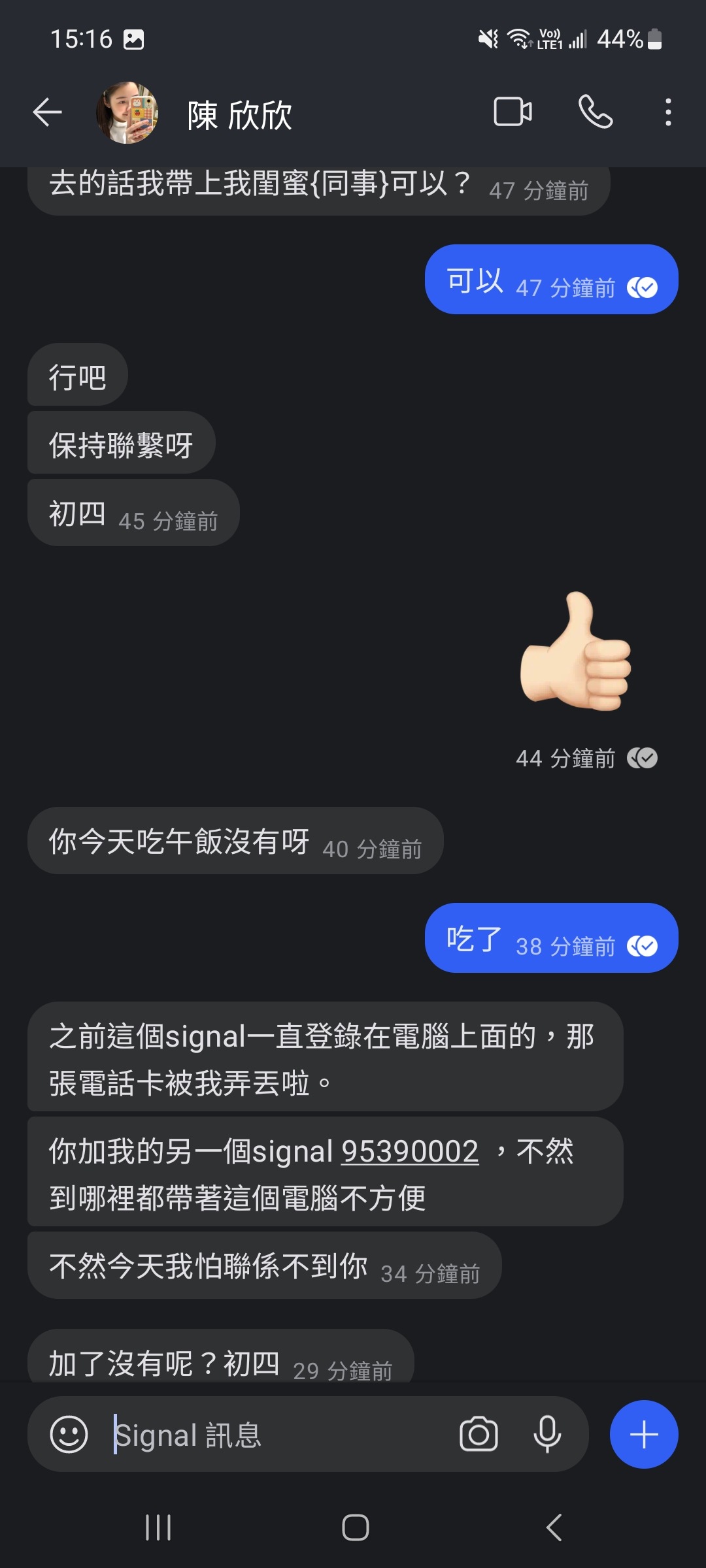
Task: Open the attachment plus button
Action: (644, 1434)
